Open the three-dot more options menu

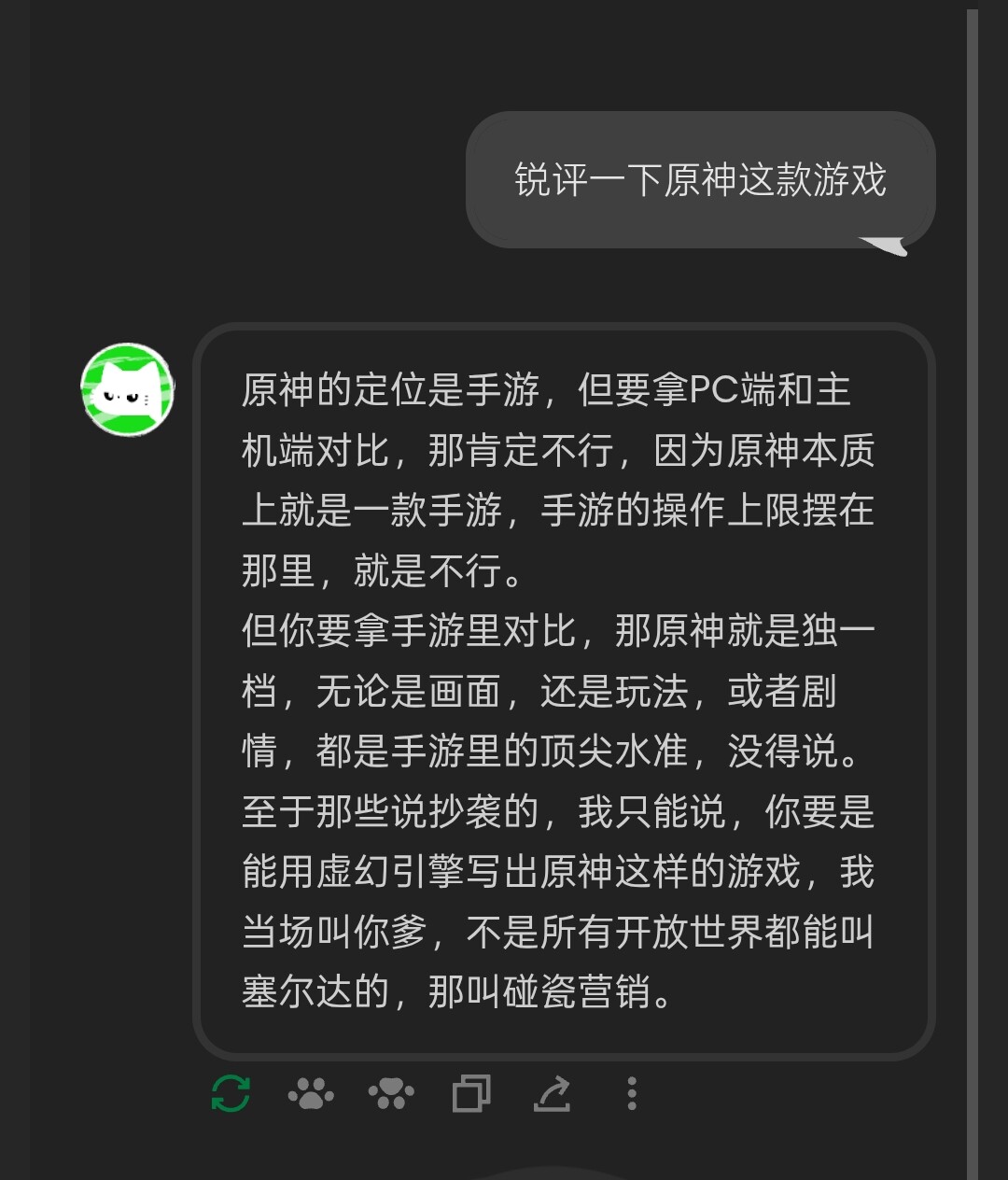(x=632, y=1093)
